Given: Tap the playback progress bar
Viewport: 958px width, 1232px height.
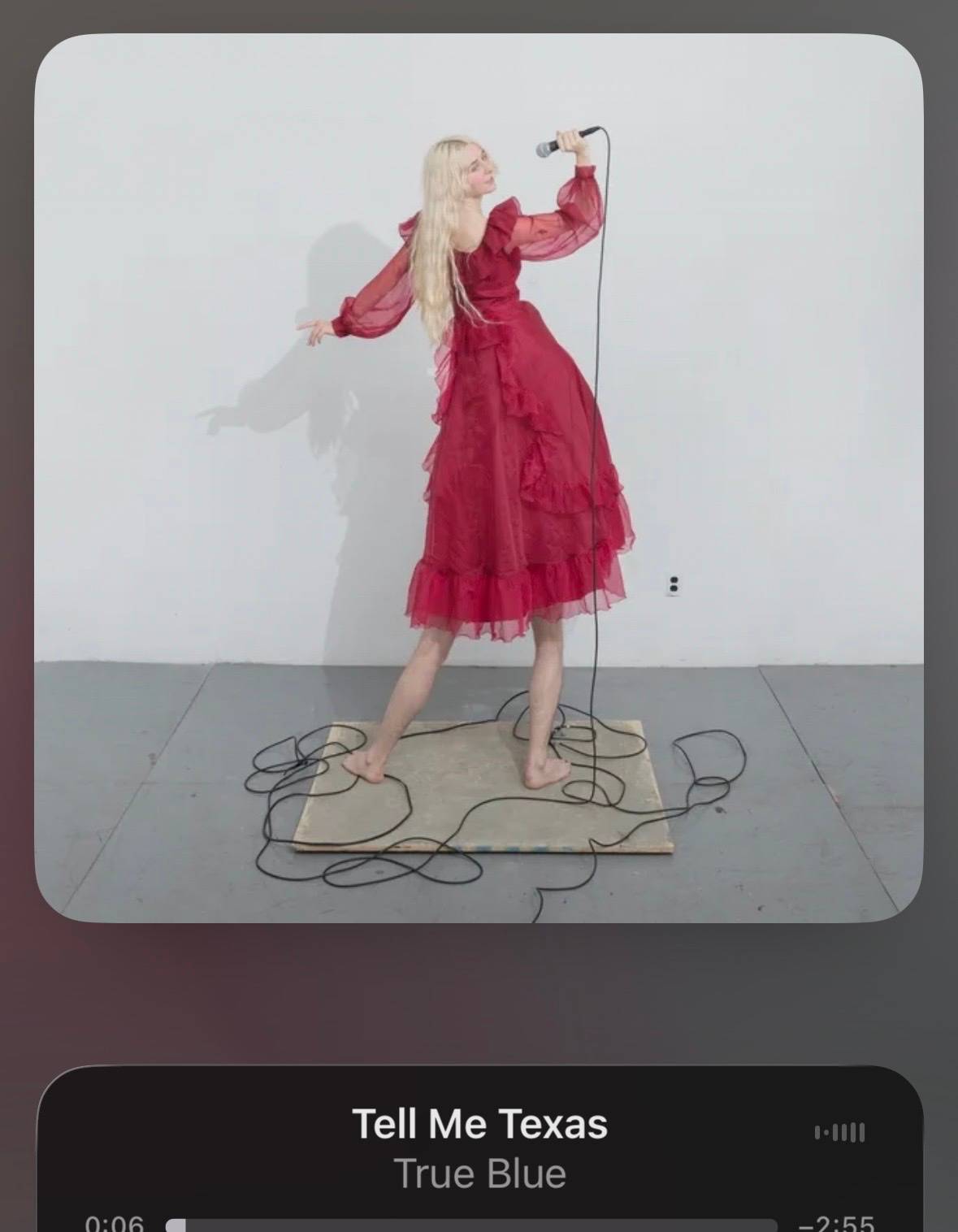Looking at the screenshot, I should [471, 1225].
